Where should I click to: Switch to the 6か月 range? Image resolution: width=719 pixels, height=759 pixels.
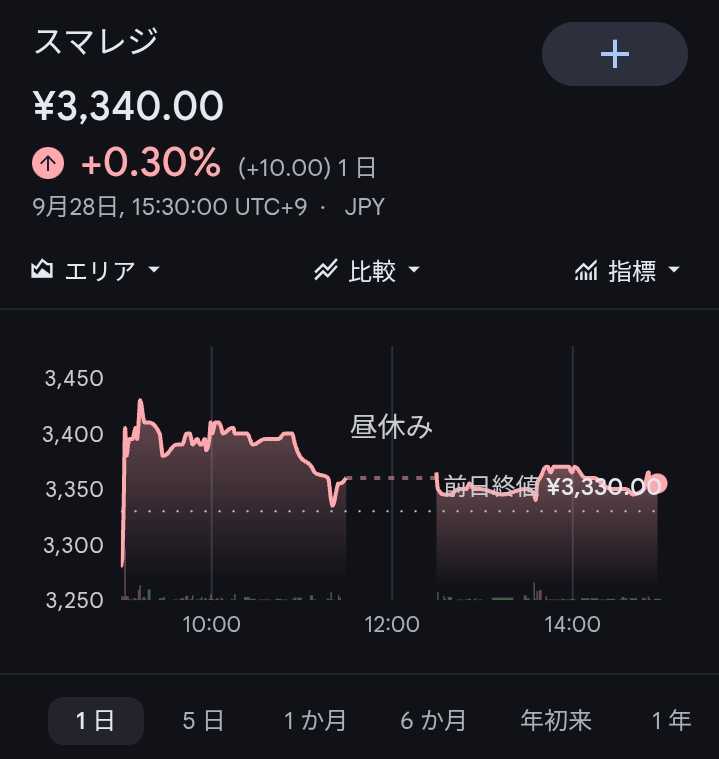433,721
